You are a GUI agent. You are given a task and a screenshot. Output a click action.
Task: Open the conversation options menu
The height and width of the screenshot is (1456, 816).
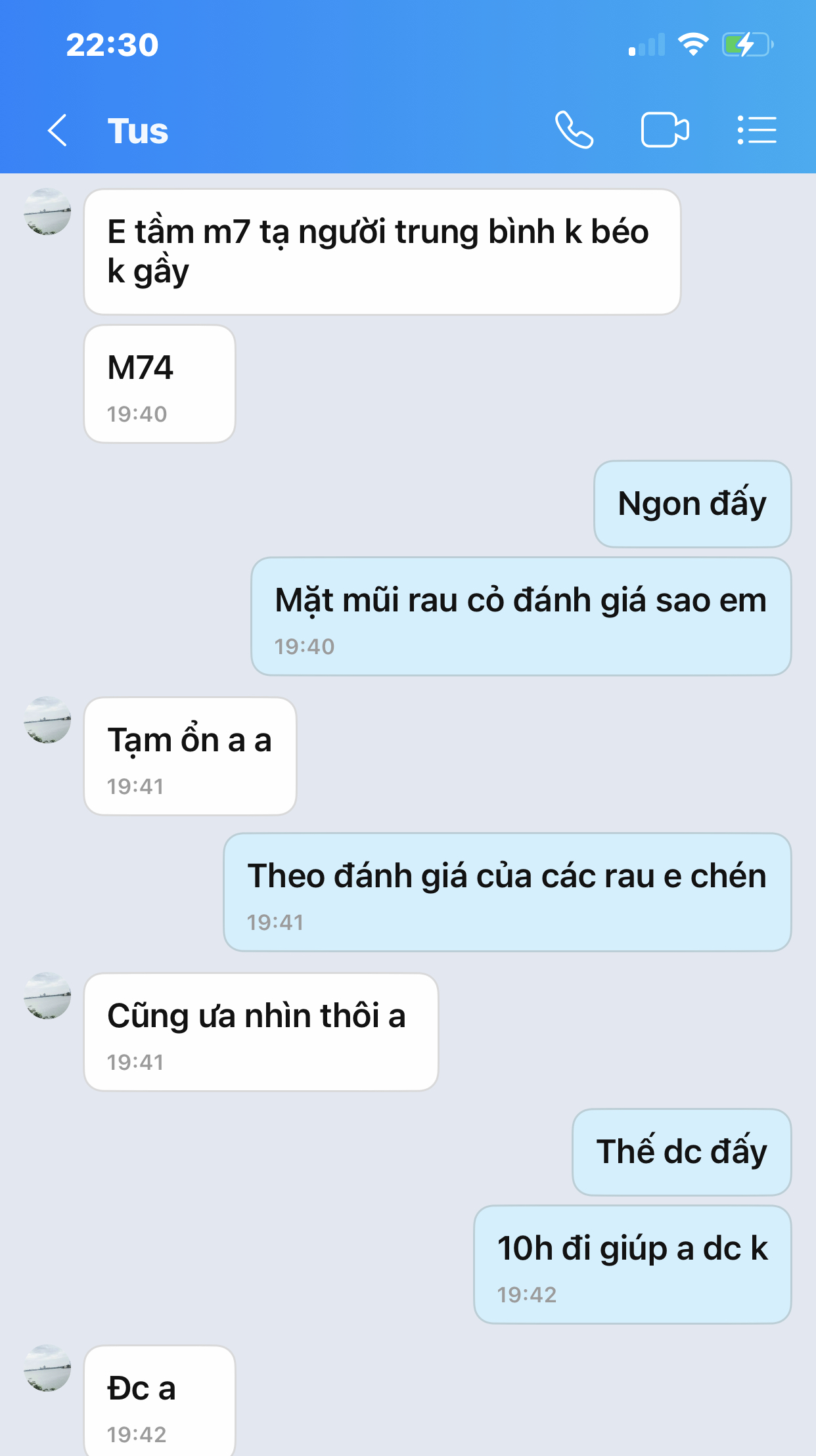point(757,130)
